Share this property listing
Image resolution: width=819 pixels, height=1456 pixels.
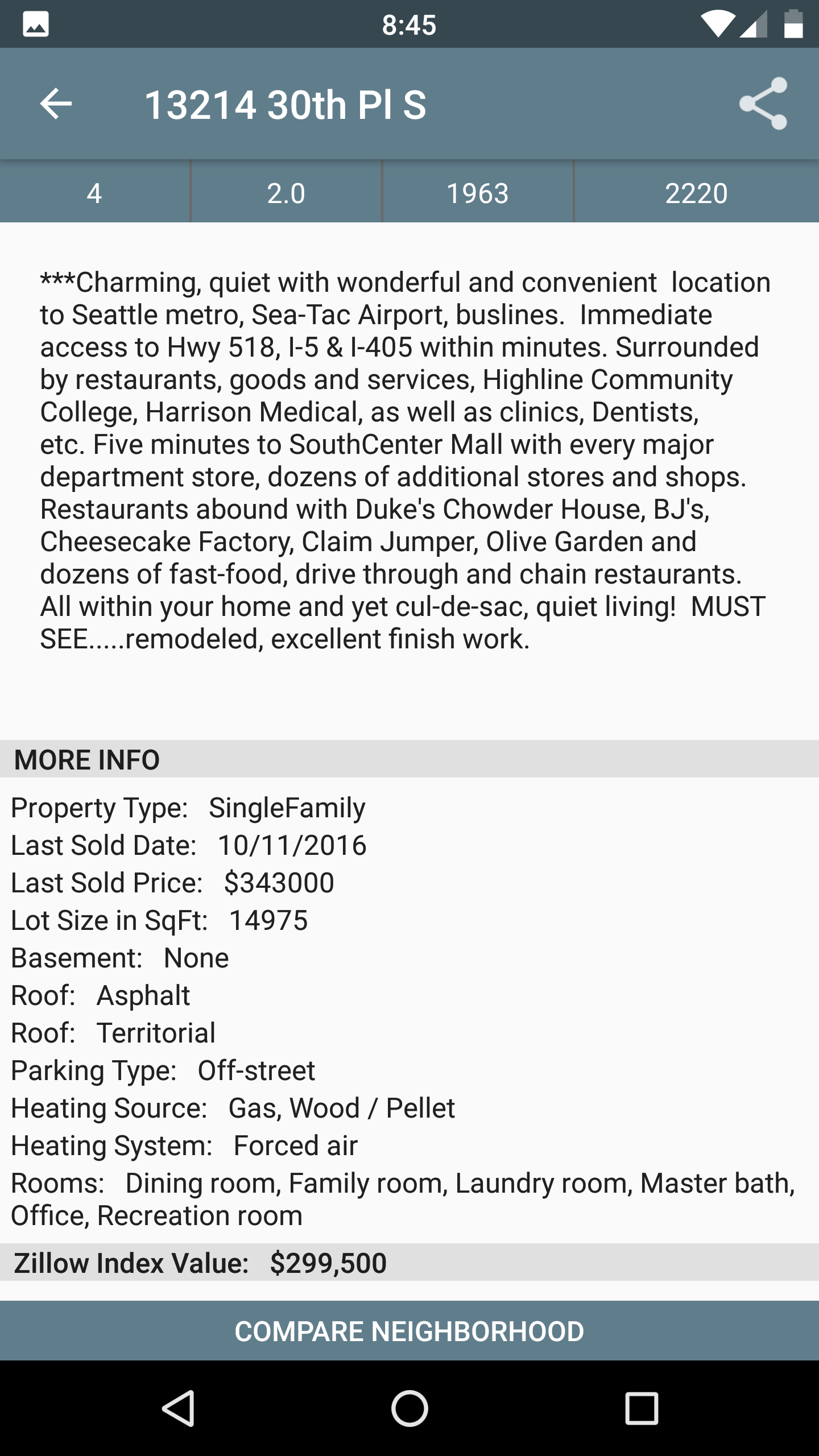(763, 104)
